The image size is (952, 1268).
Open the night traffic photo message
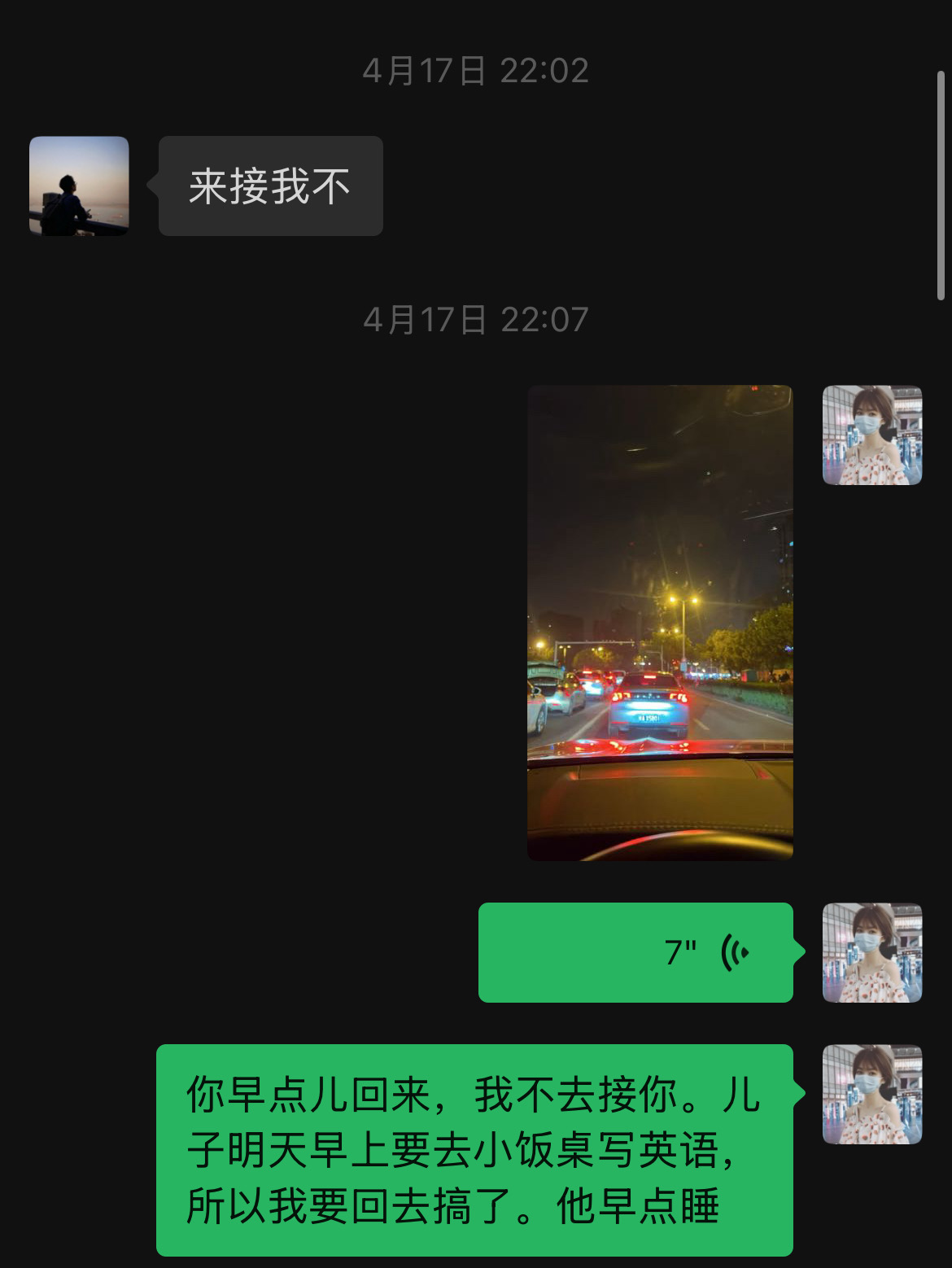click(660, 623)
